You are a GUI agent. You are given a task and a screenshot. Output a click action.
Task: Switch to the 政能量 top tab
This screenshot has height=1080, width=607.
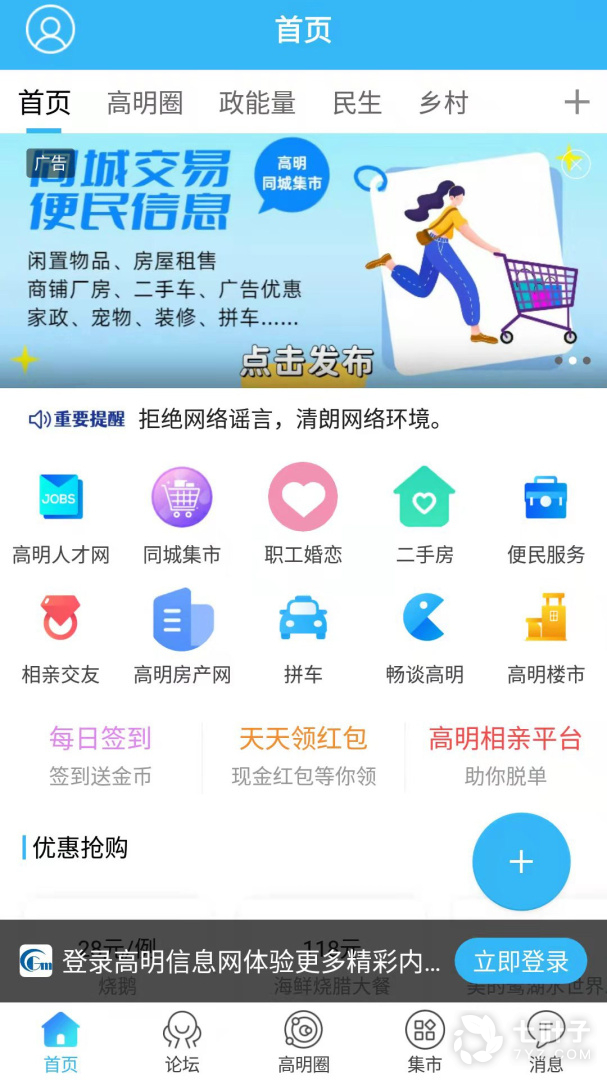click(257, 103)
